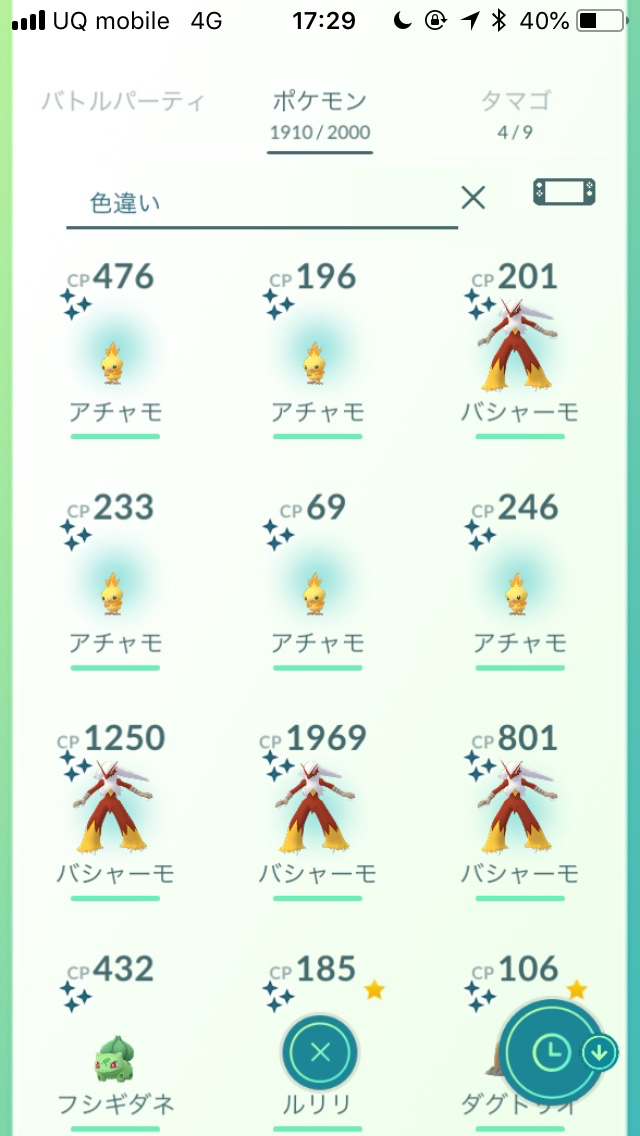Viewport: 640px width, 1136px height.
Task: Open the Nintendo Switch transfer icon
Action: pos(564,193)
